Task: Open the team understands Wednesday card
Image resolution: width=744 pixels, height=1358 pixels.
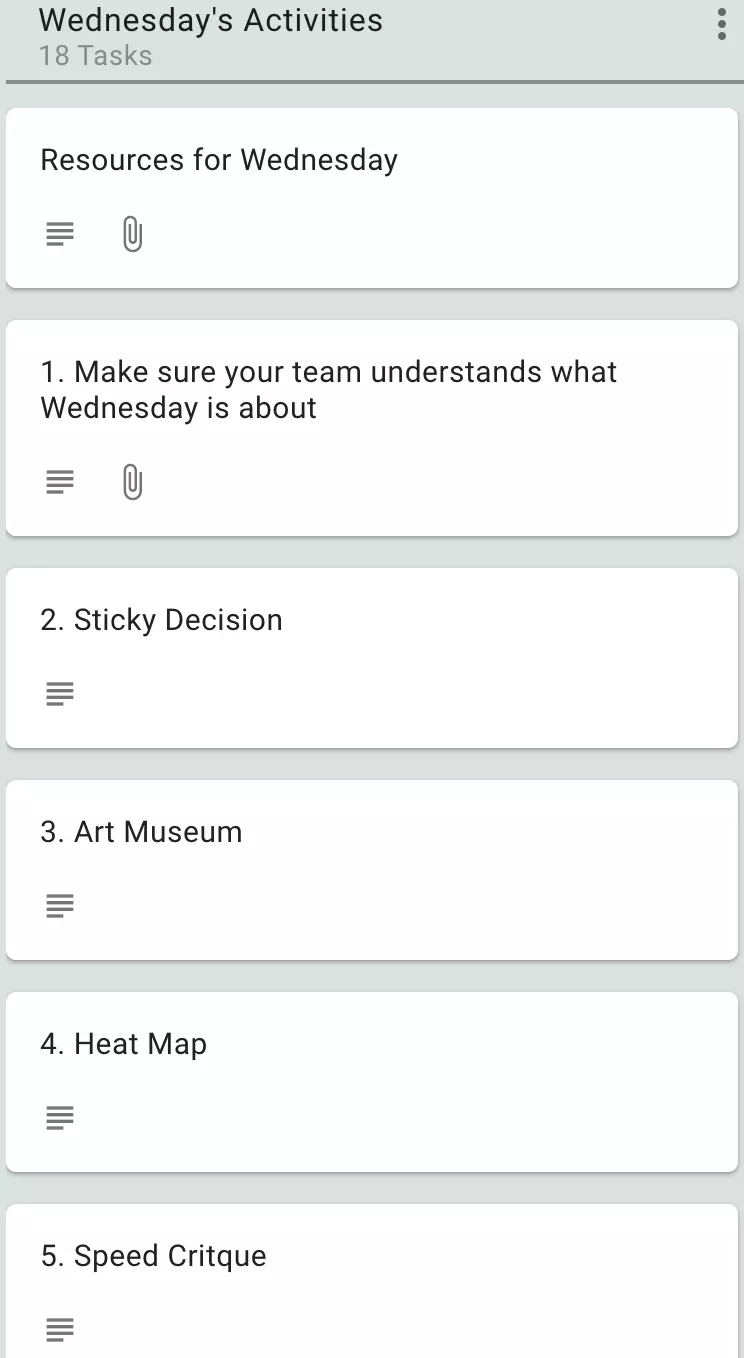Action: (372, 428)
